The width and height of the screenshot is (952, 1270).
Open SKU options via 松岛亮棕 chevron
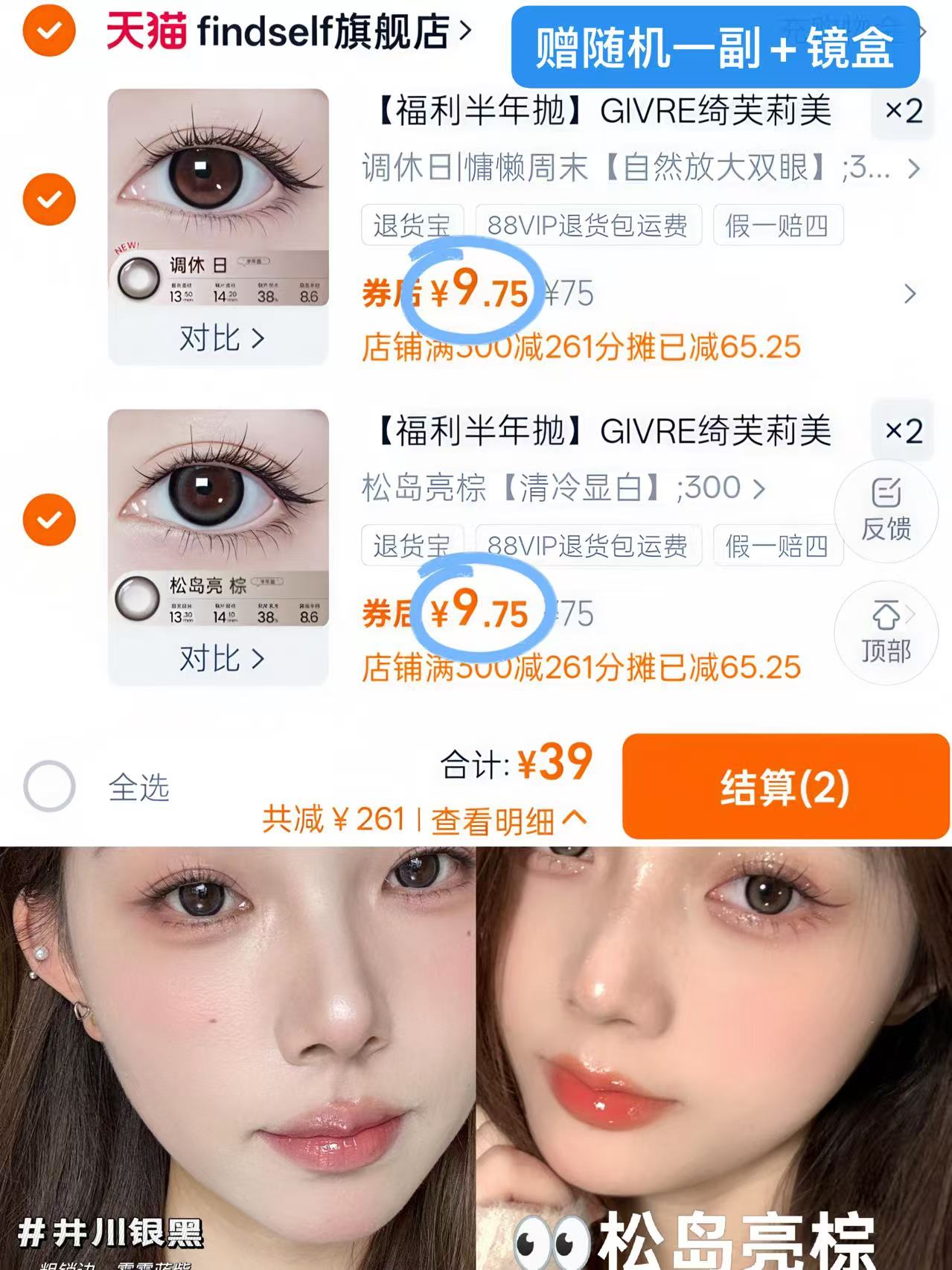point(757,489)
